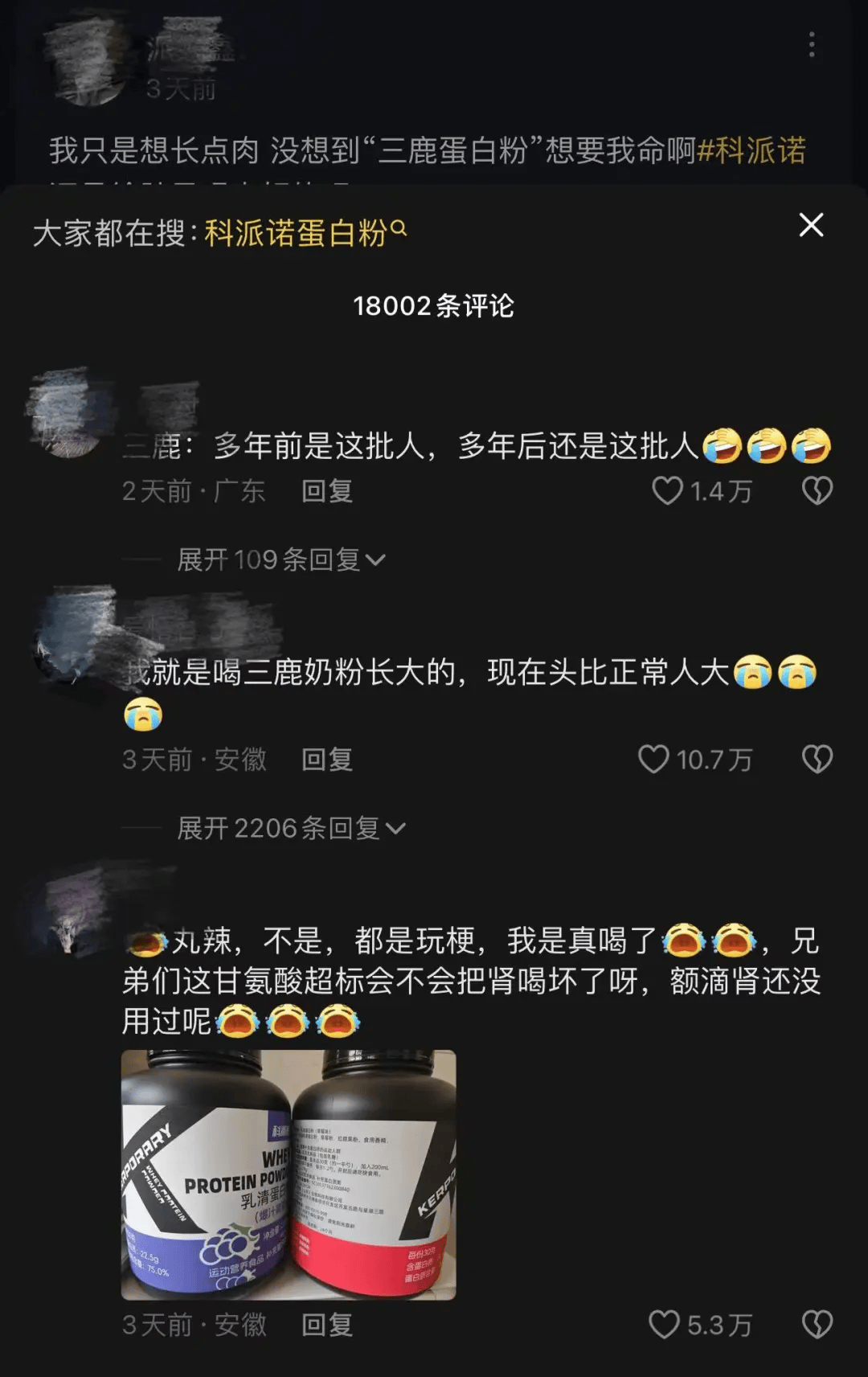868x1377 pixels.
Task: Like the comment with 5.3万 likes
Action: click(x=664, y=1325)
